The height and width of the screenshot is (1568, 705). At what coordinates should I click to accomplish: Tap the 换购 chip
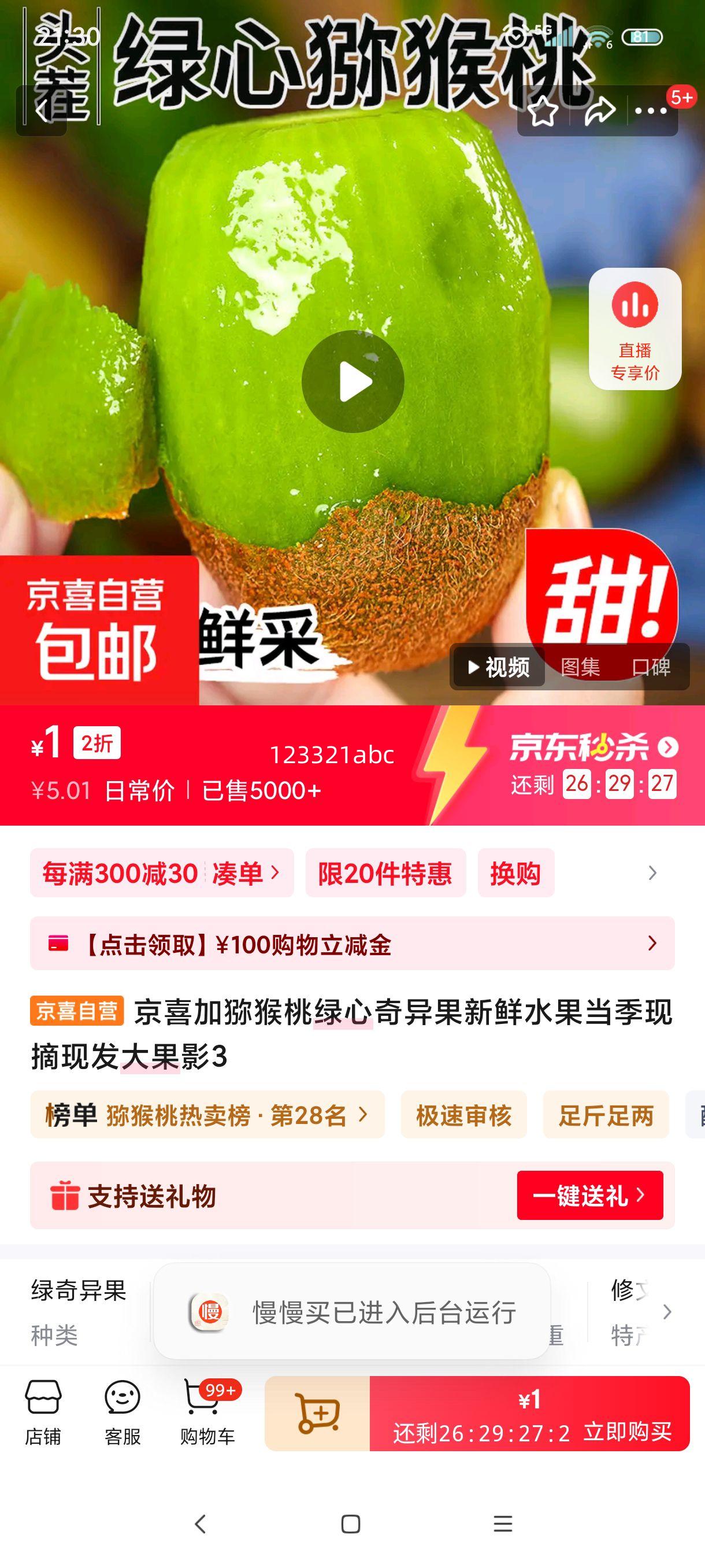coord(515,874)
